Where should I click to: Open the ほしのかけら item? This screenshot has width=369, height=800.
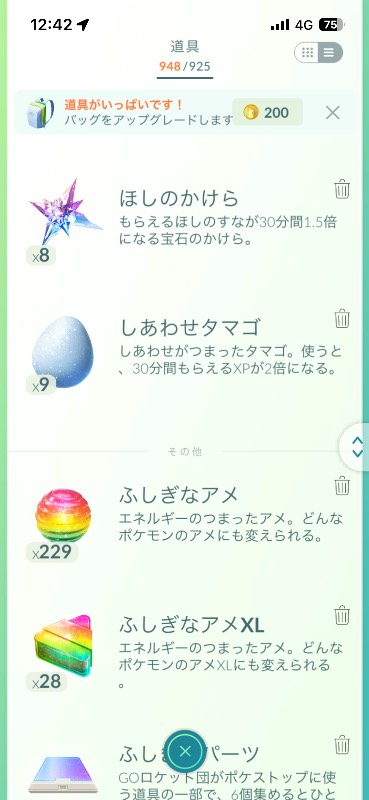(x=184, y=219)
